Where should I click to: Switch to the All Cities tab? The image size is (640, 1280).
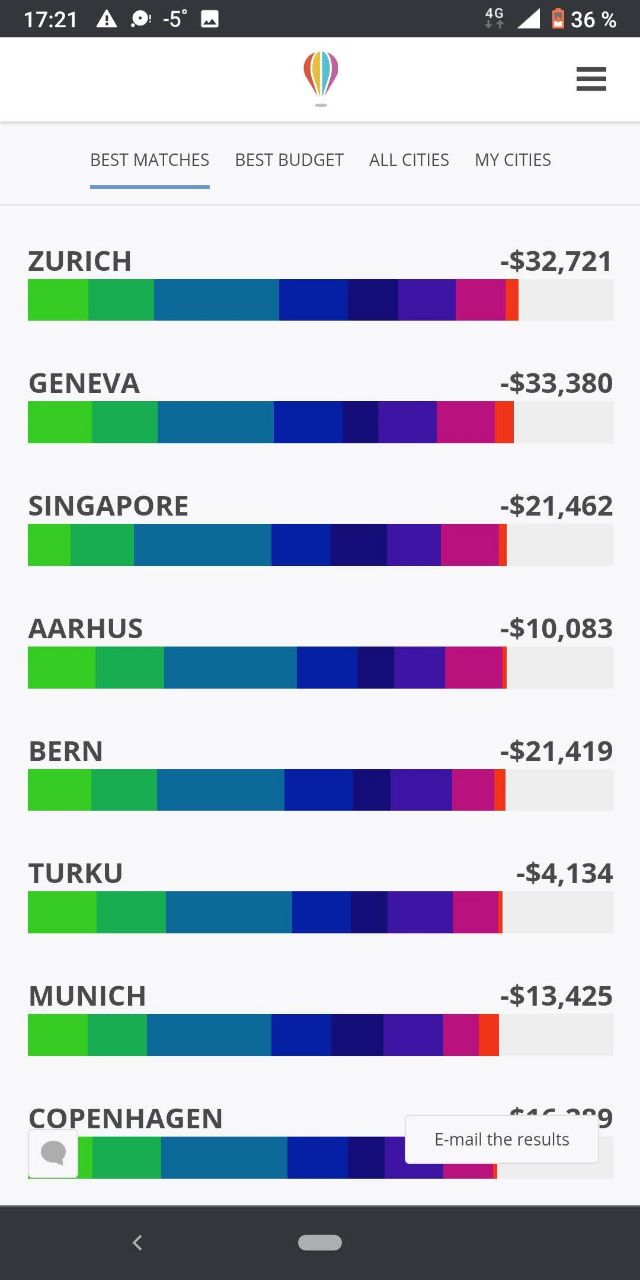coord(409,160)
